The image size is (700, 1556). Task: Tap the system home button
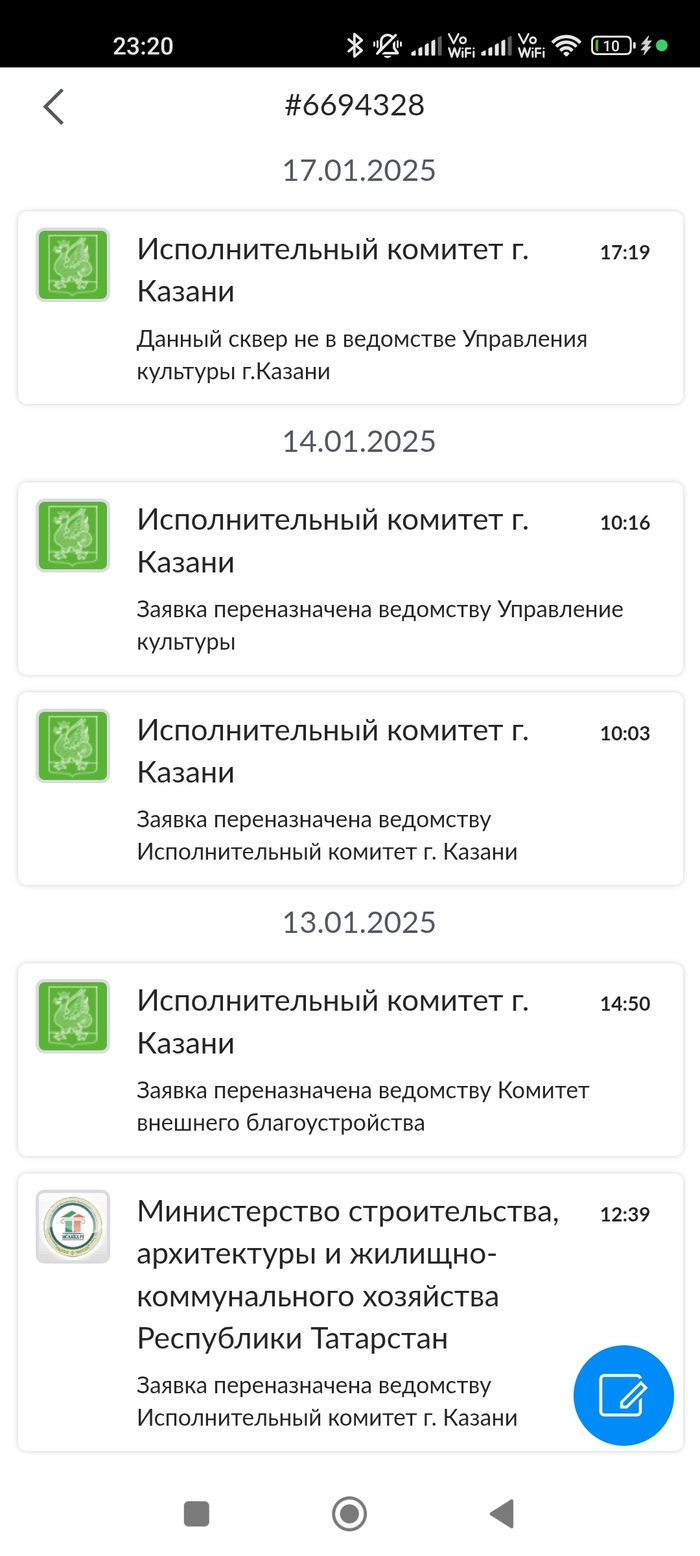349,1513
